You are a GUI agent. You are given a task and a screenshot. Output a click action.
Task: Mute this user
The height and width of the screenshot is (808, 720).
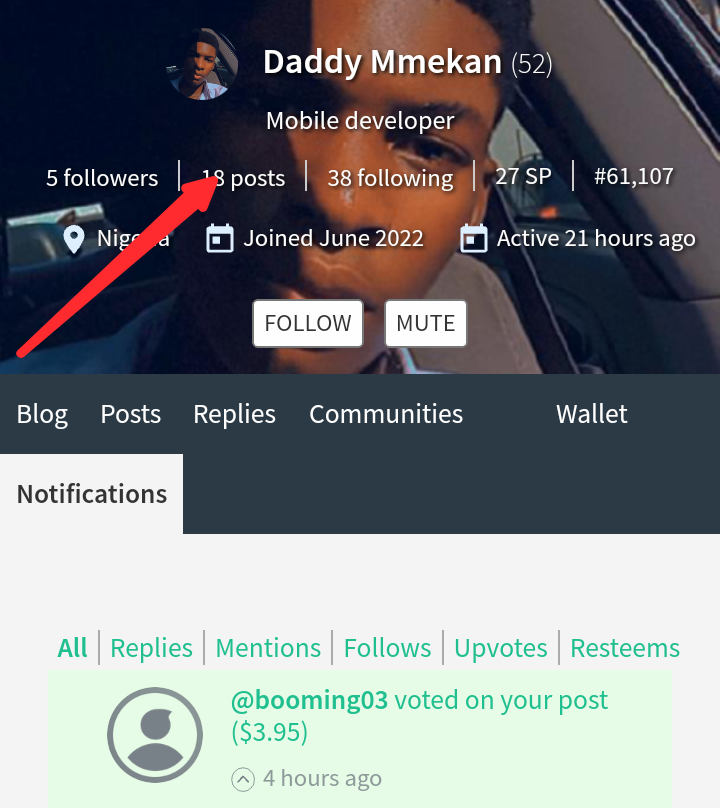pyautogui.click(x=425, y=323)
